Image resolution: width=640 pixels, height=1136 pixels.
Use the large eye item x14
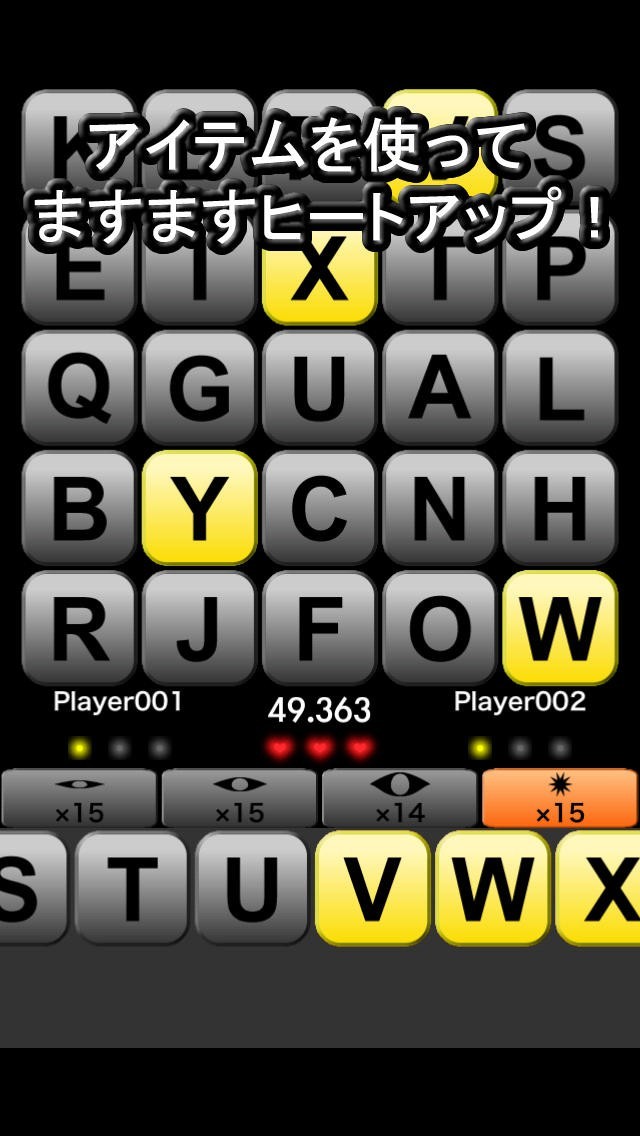tap(399, 798)
